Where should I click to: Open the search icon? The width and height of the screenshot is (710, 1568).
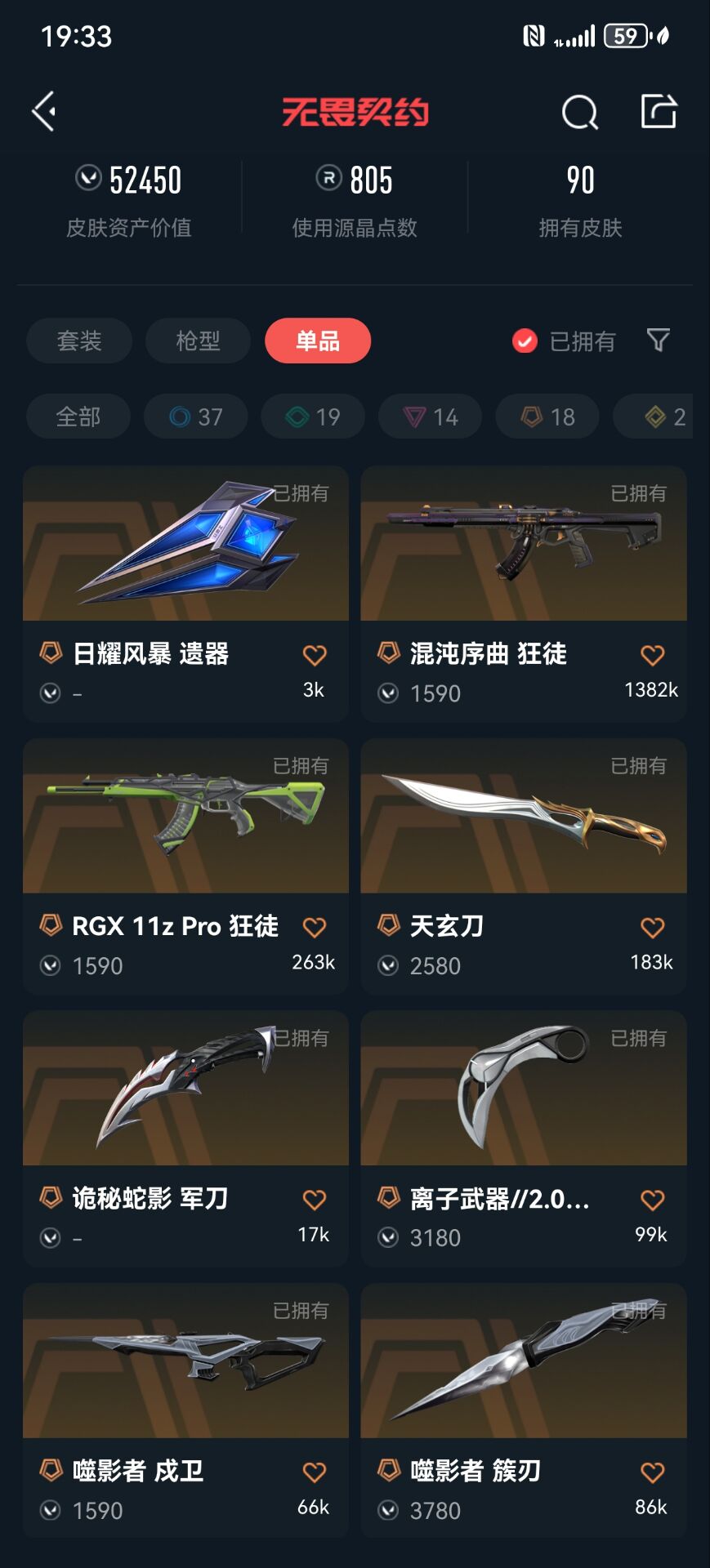pos(579,112)
